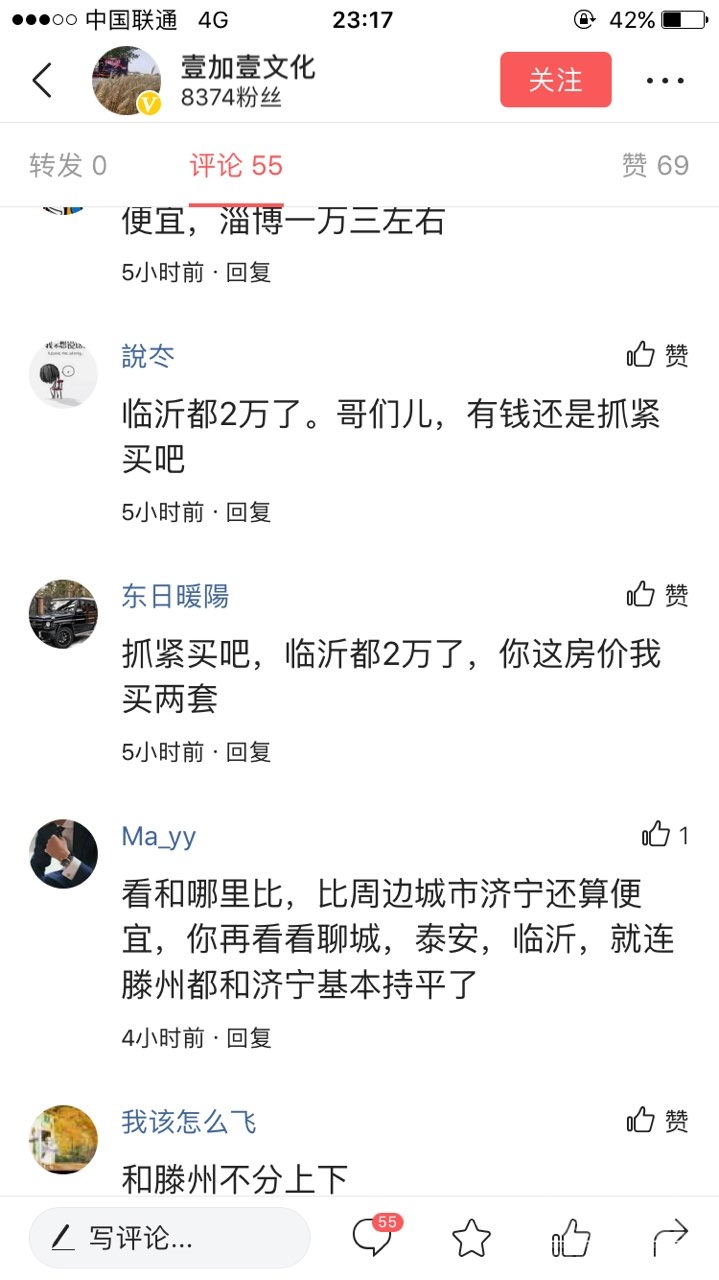Image resolution: width=719 pixels, height=1280 pixels.
Task: Like the comment by 东日暖陽
Action: [x=657, y=595]
